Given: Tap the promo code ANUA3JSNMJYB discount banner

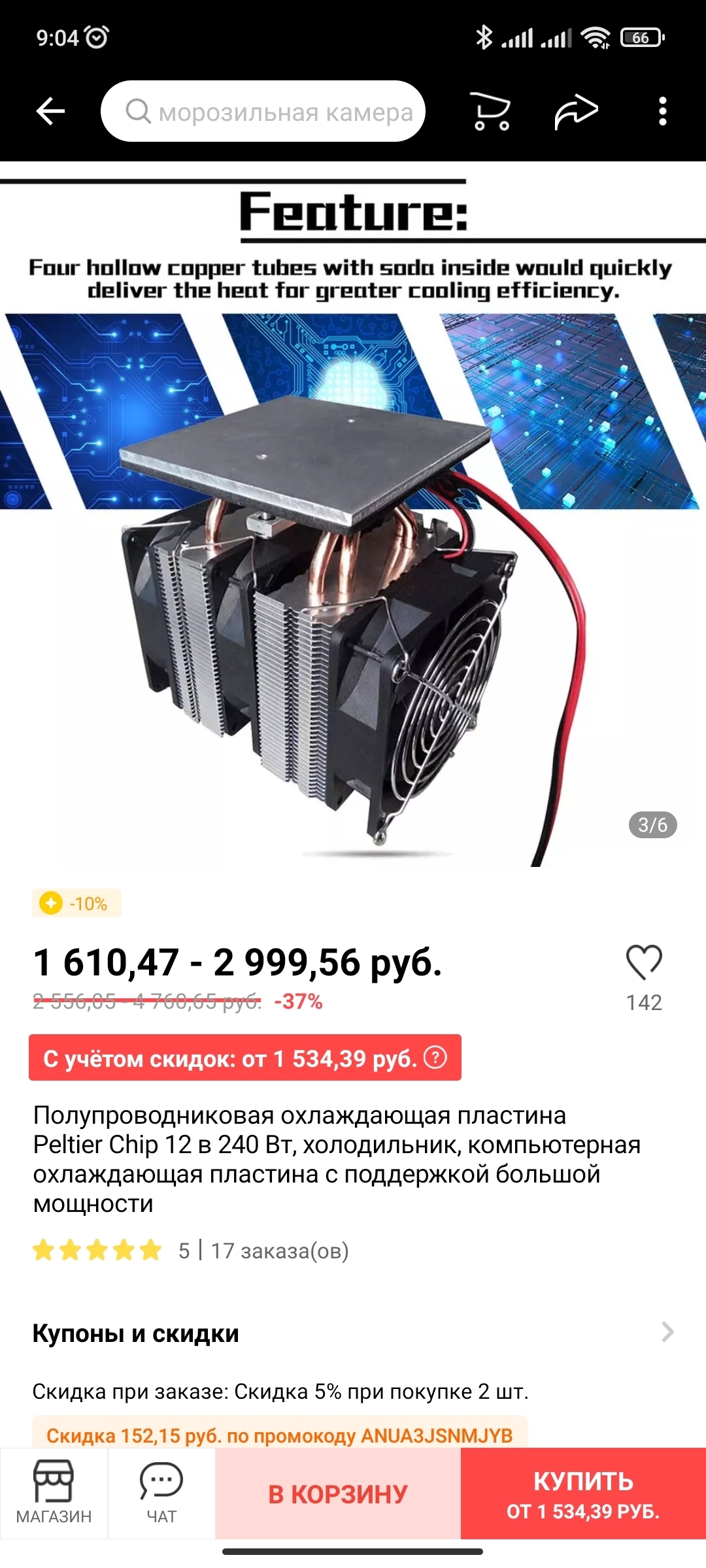Looking at the screenshot, I should (x=280, y=1435).
